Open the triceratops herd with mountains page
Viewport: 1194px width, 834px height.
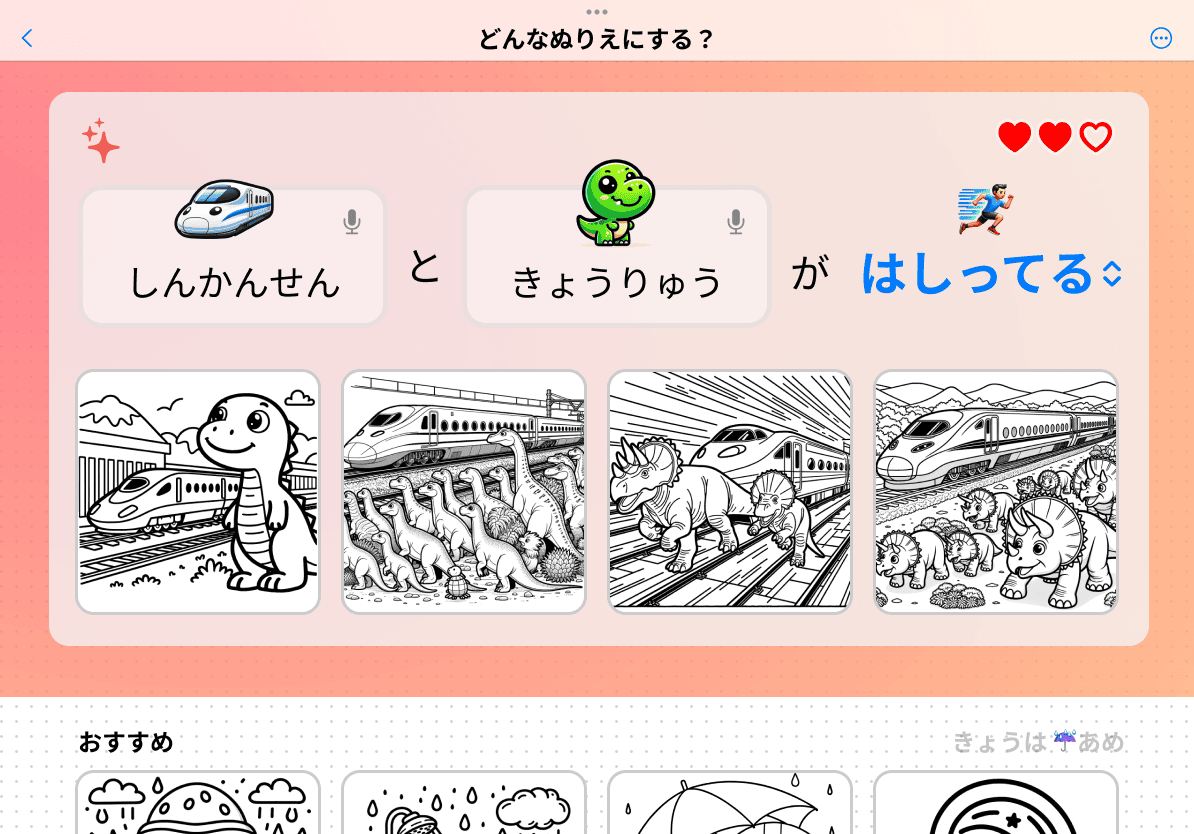996,491
